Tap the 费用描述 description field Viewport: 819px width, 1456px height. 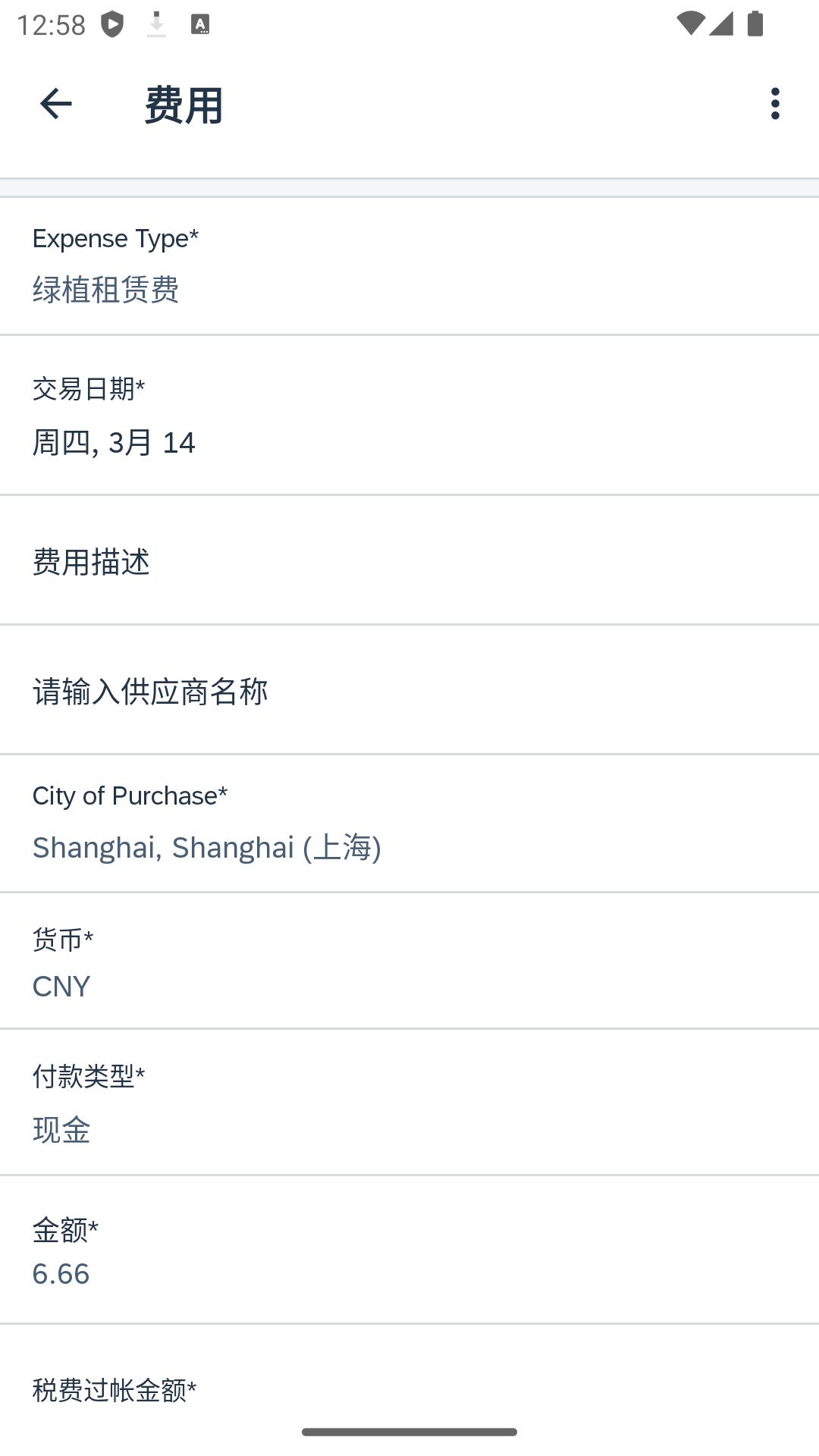pos(409,563)
